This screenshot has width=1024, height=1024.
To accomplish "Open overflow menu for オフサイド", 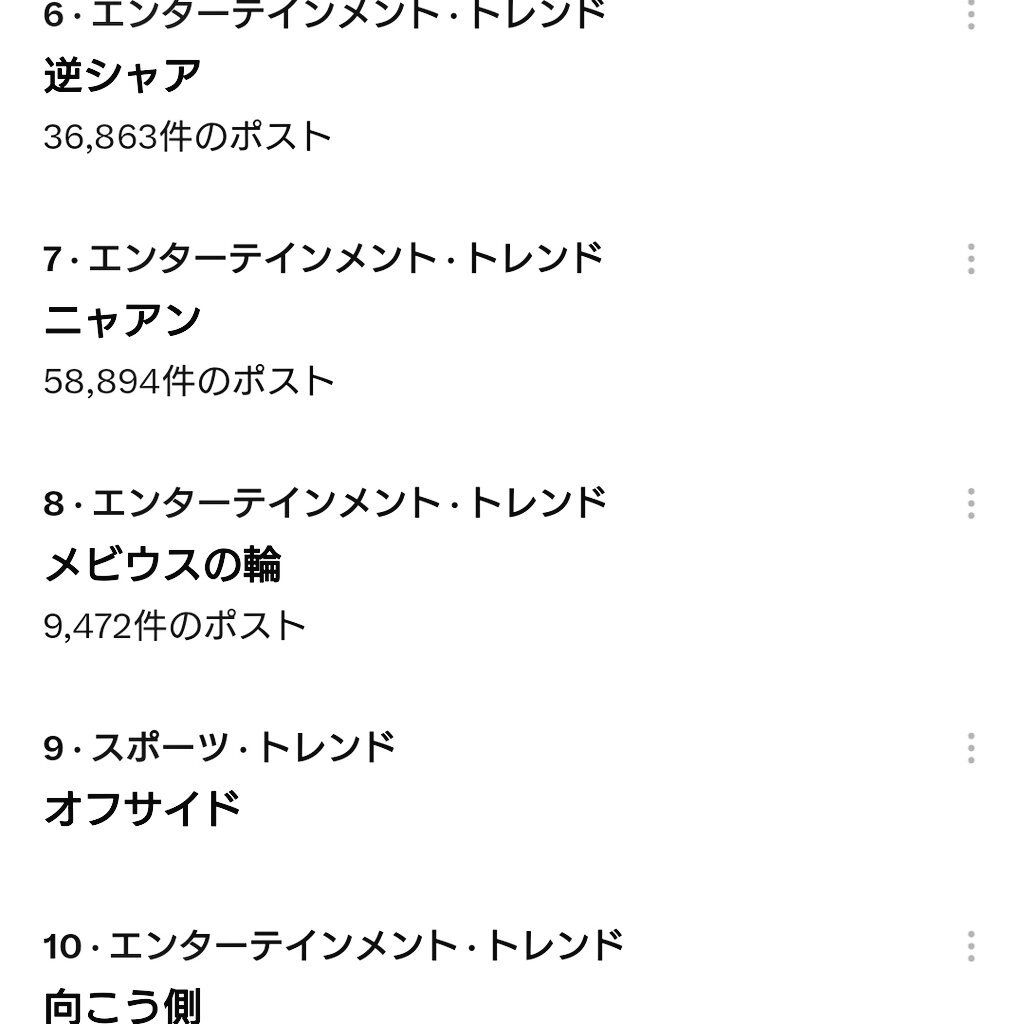I will pos(970,747).
